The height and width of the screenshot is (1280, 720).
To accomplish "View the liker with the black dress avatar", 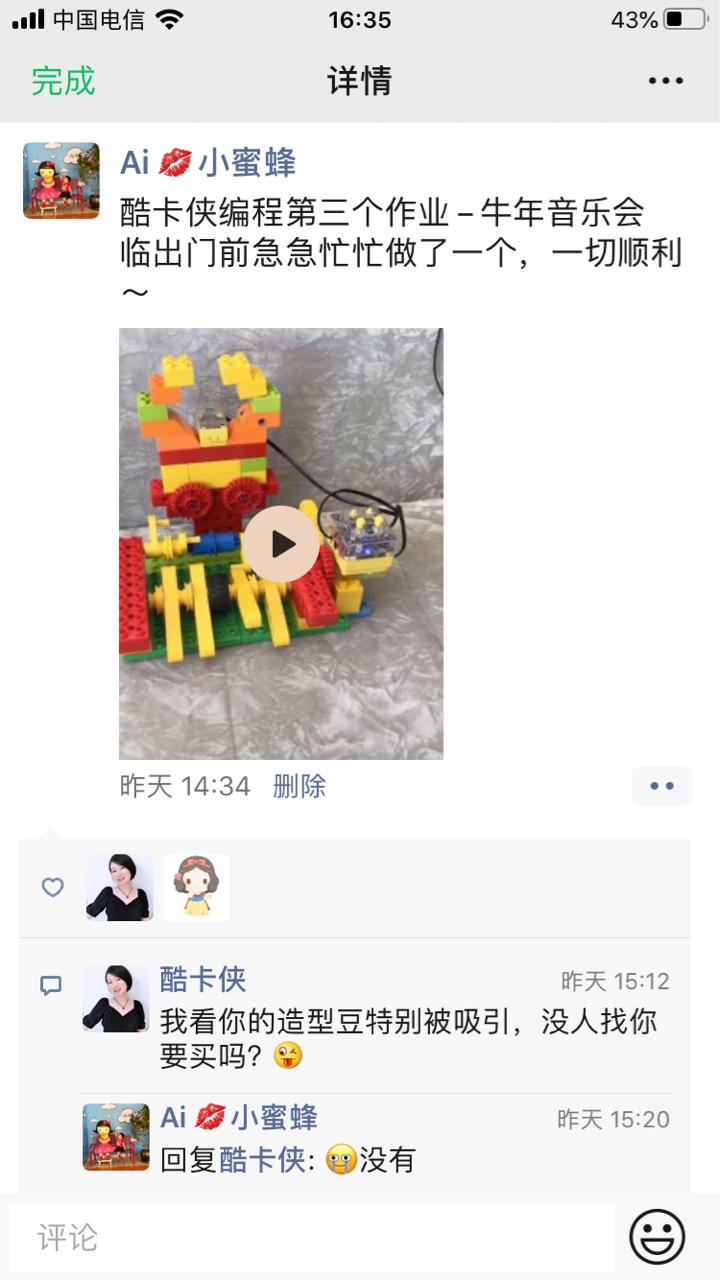I will 119,887.
